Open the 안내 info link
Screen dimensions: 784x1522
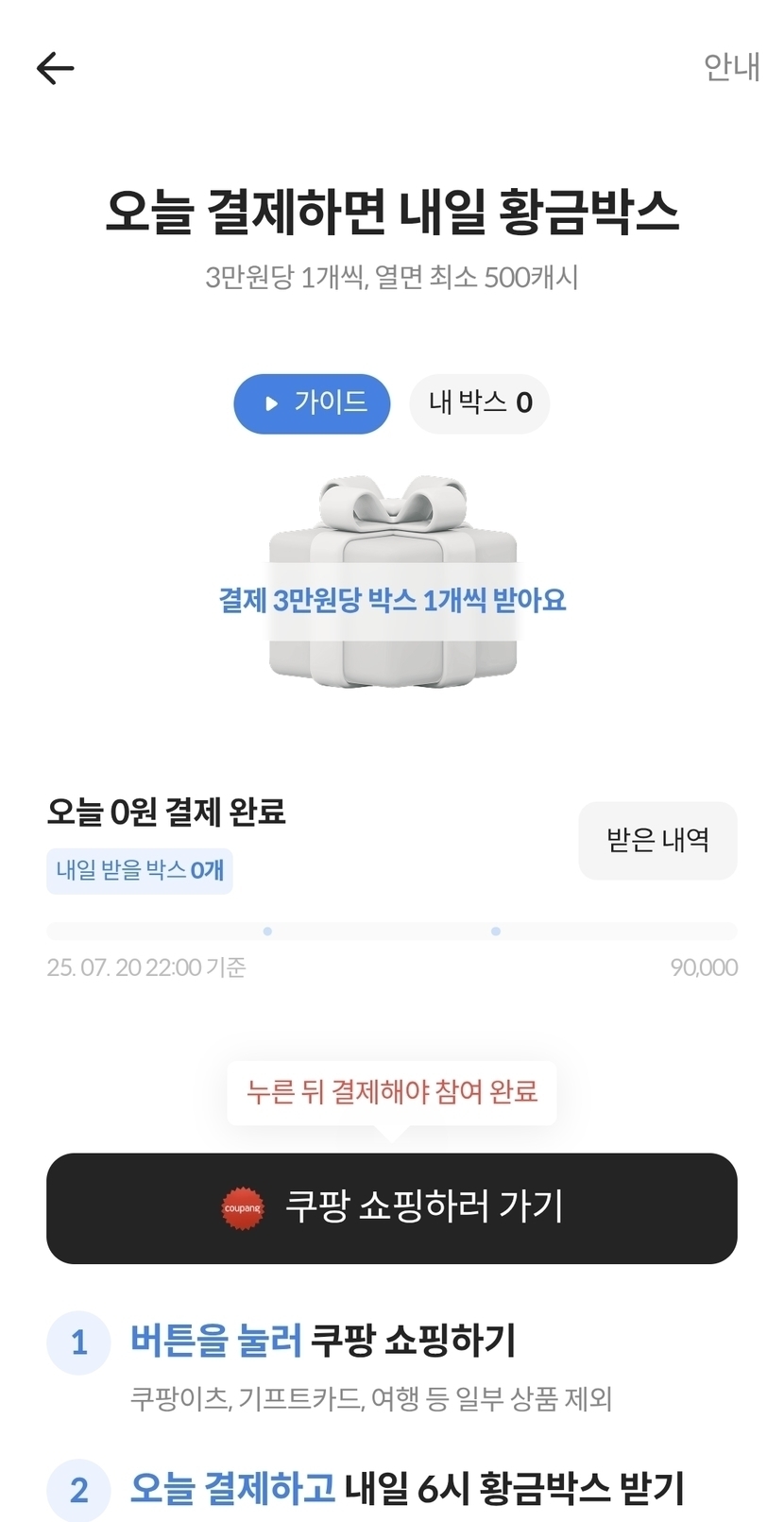[x=731, y=67]
